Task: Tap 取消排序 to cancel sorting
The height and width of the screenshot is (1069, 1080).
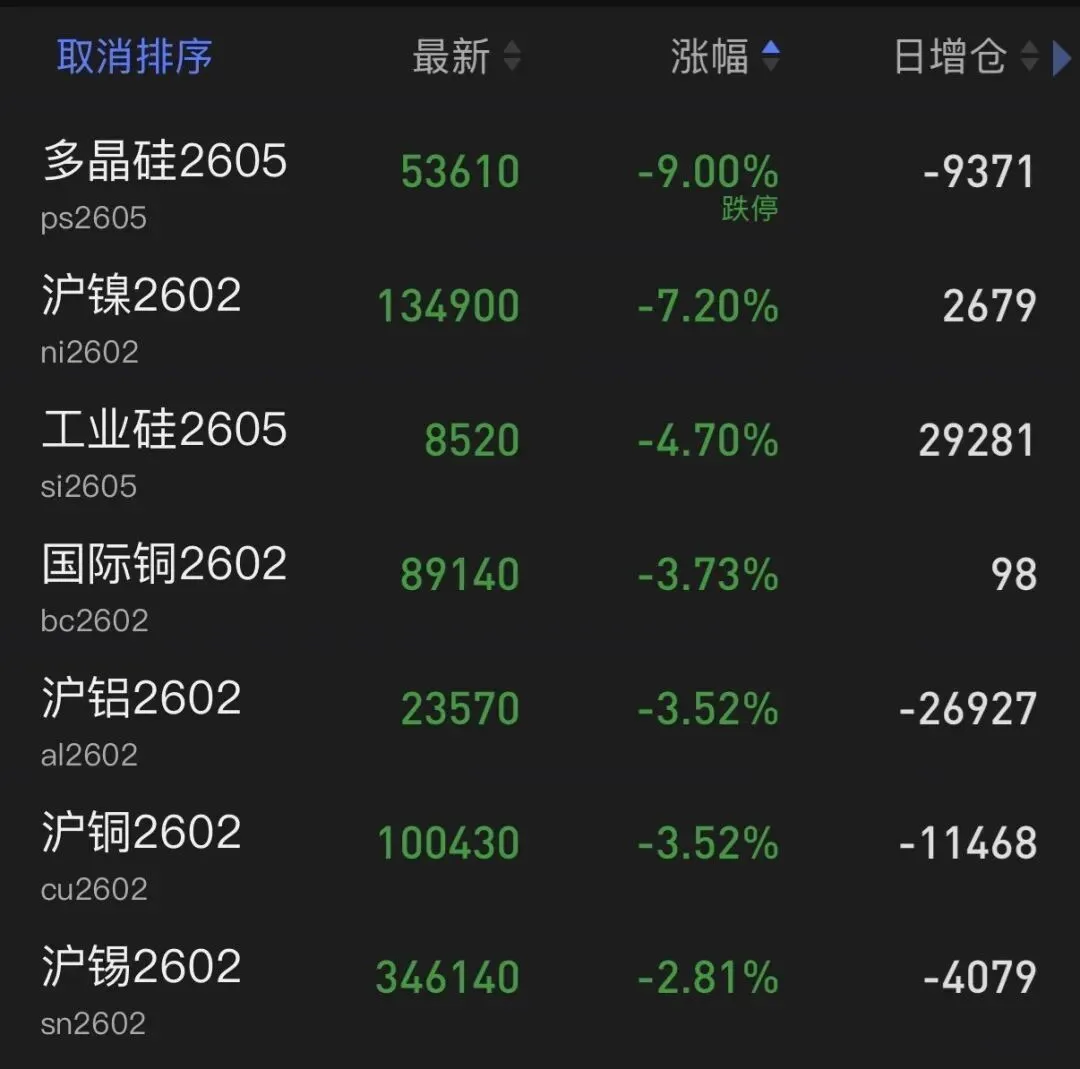Action: pyautogui.click(x=134, y=57)
